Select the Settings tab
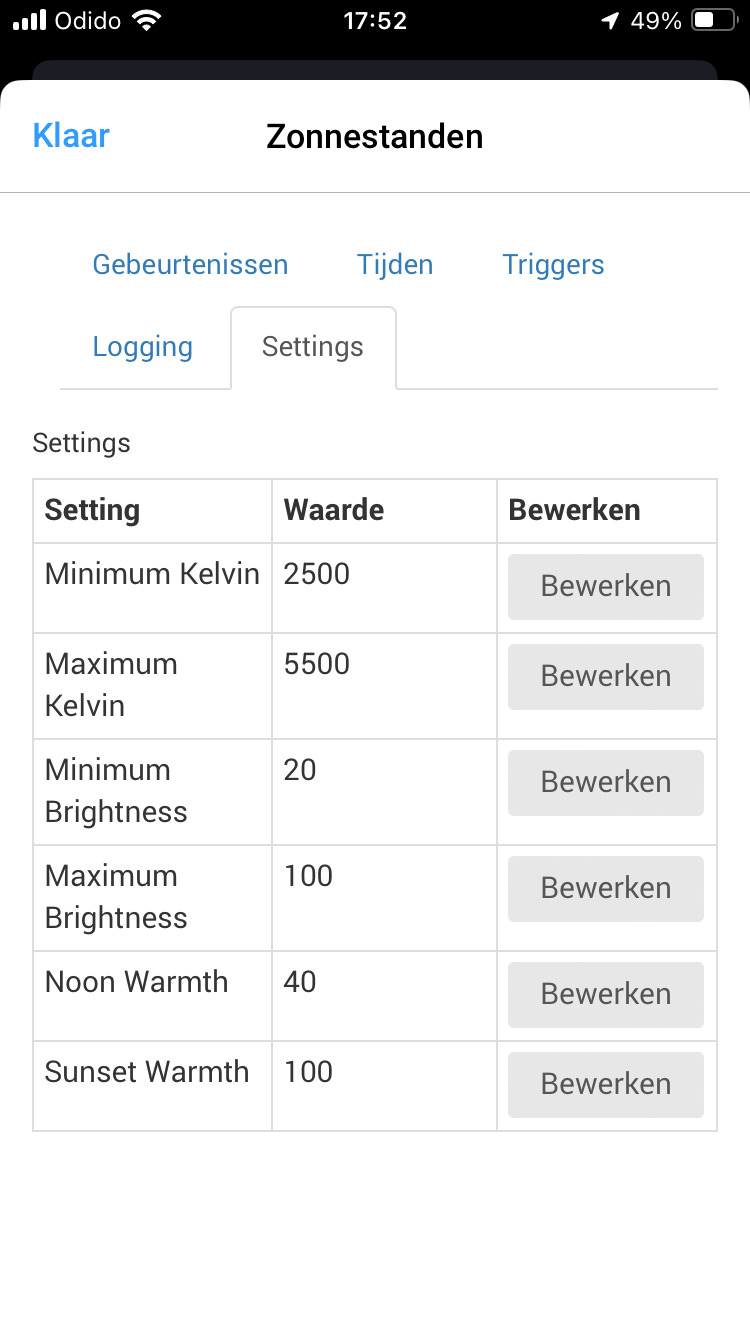The image size is (750, 1334). click(312, 347)
